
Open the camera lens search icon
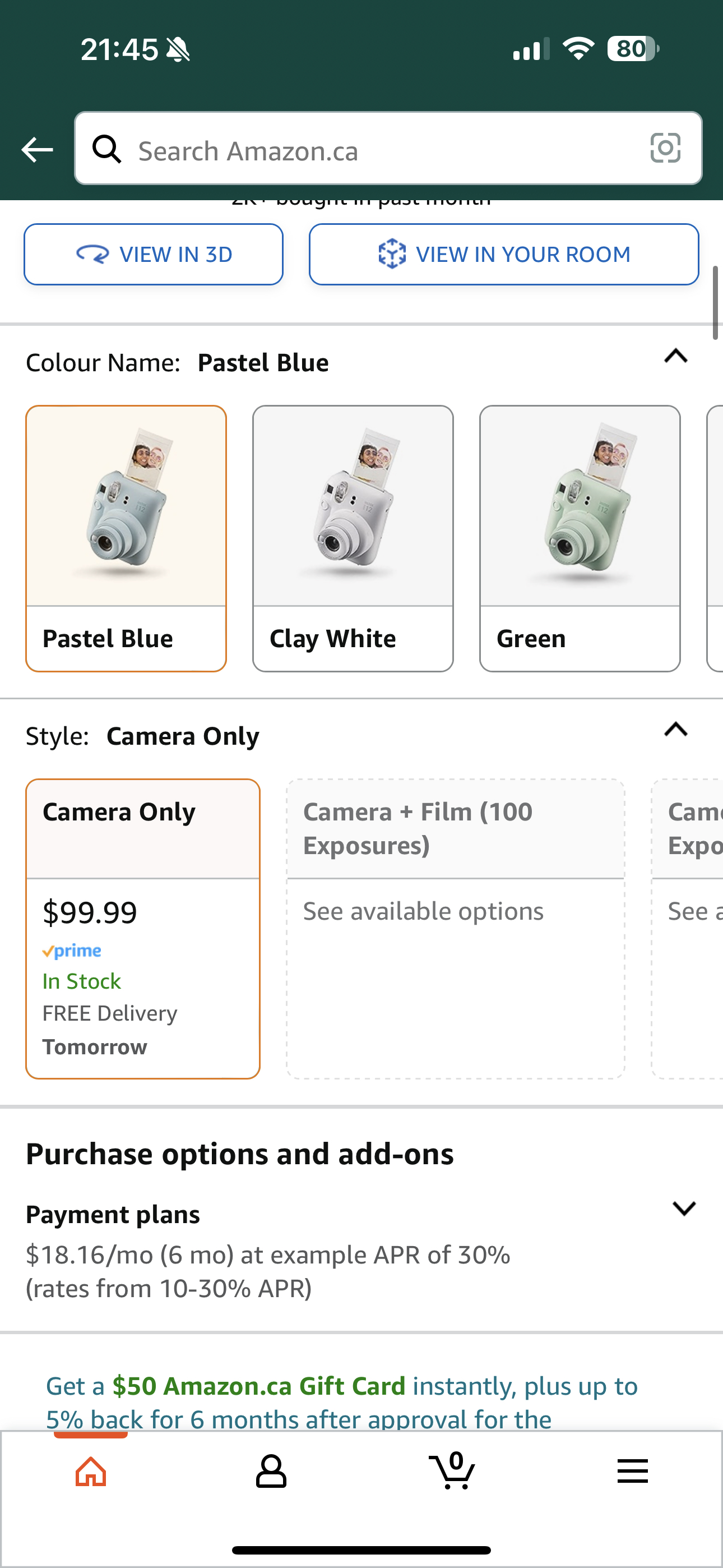665,148
